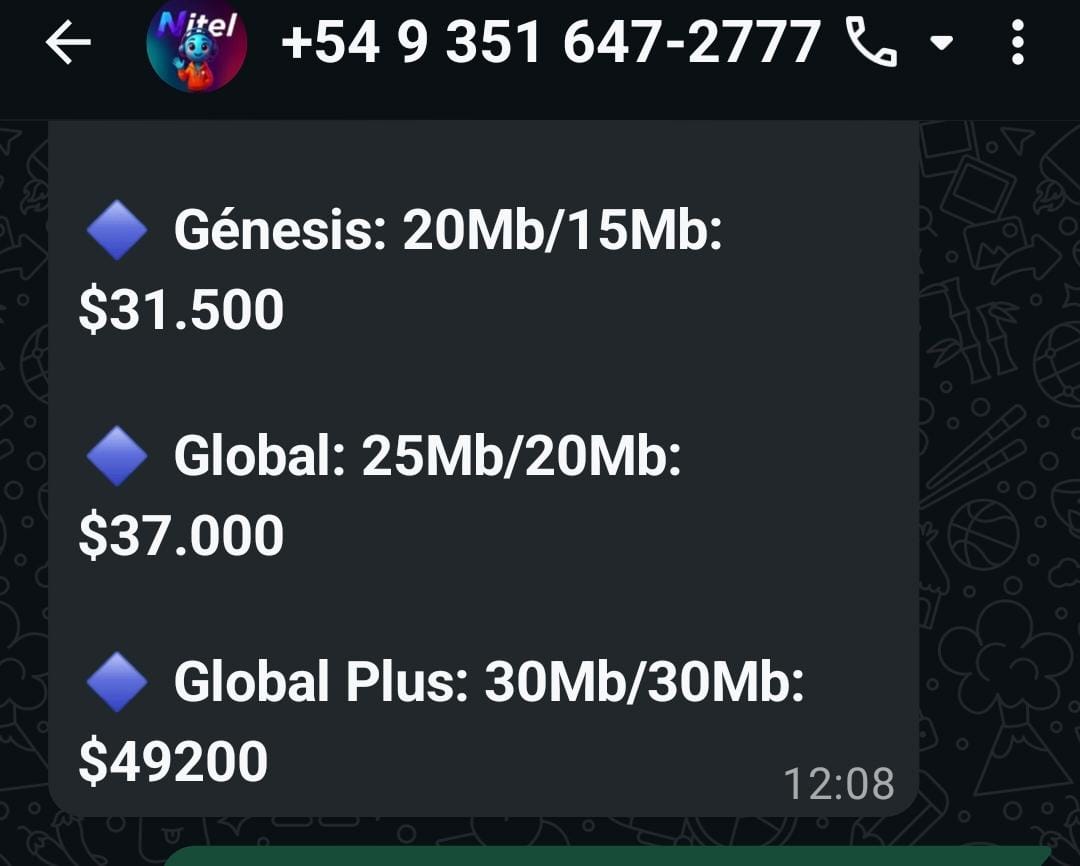Open contact info for +54 9 351 647-2777

[550, 44]
